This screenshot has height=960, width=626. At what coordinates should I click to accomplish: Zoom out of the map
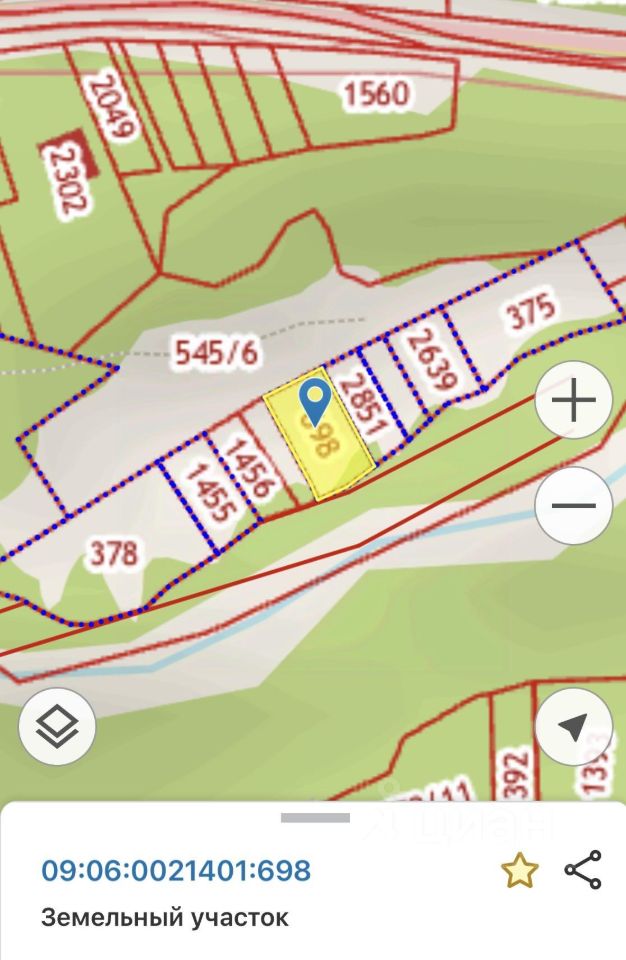click(x=574, y=506)
